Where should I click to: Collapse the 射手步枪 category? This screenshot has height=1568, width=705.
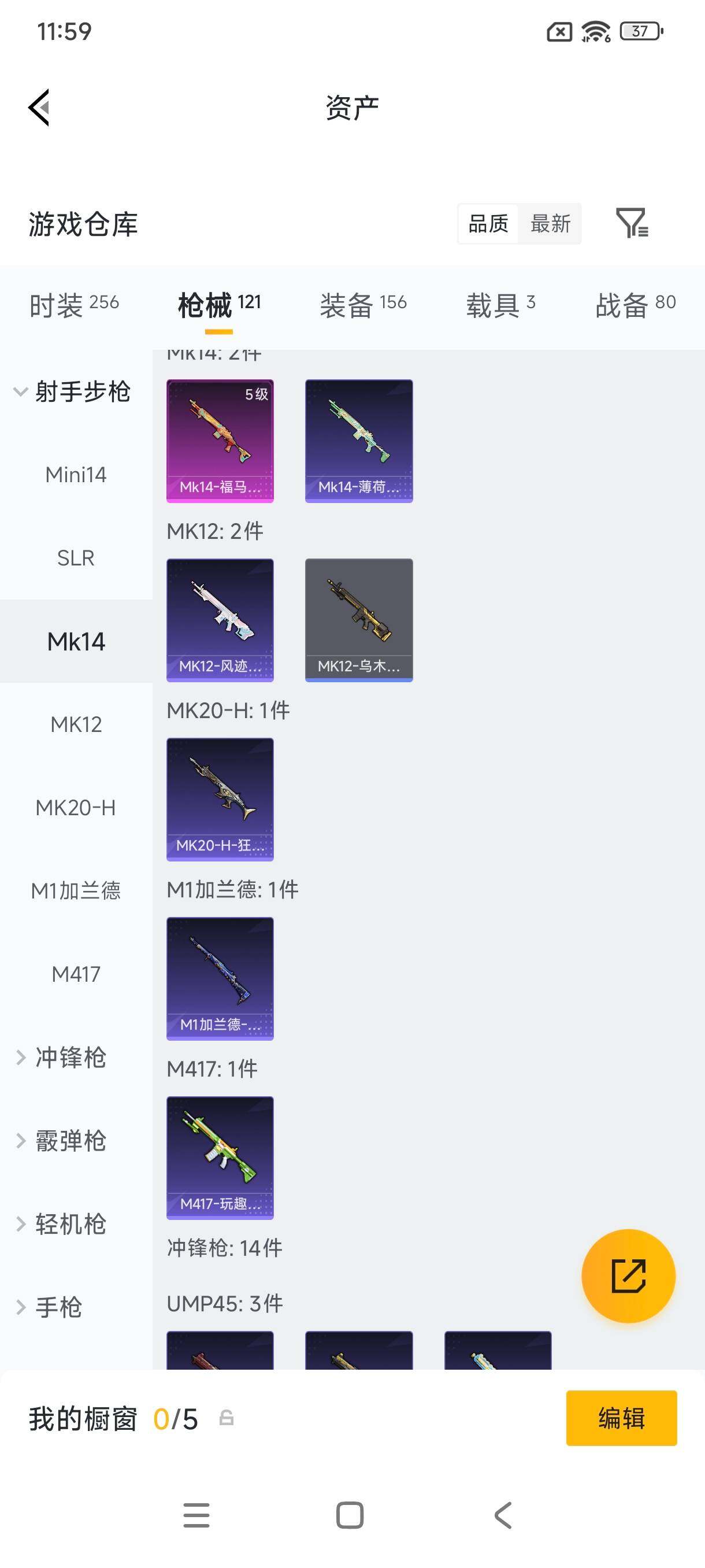click(x=73, y=391)
